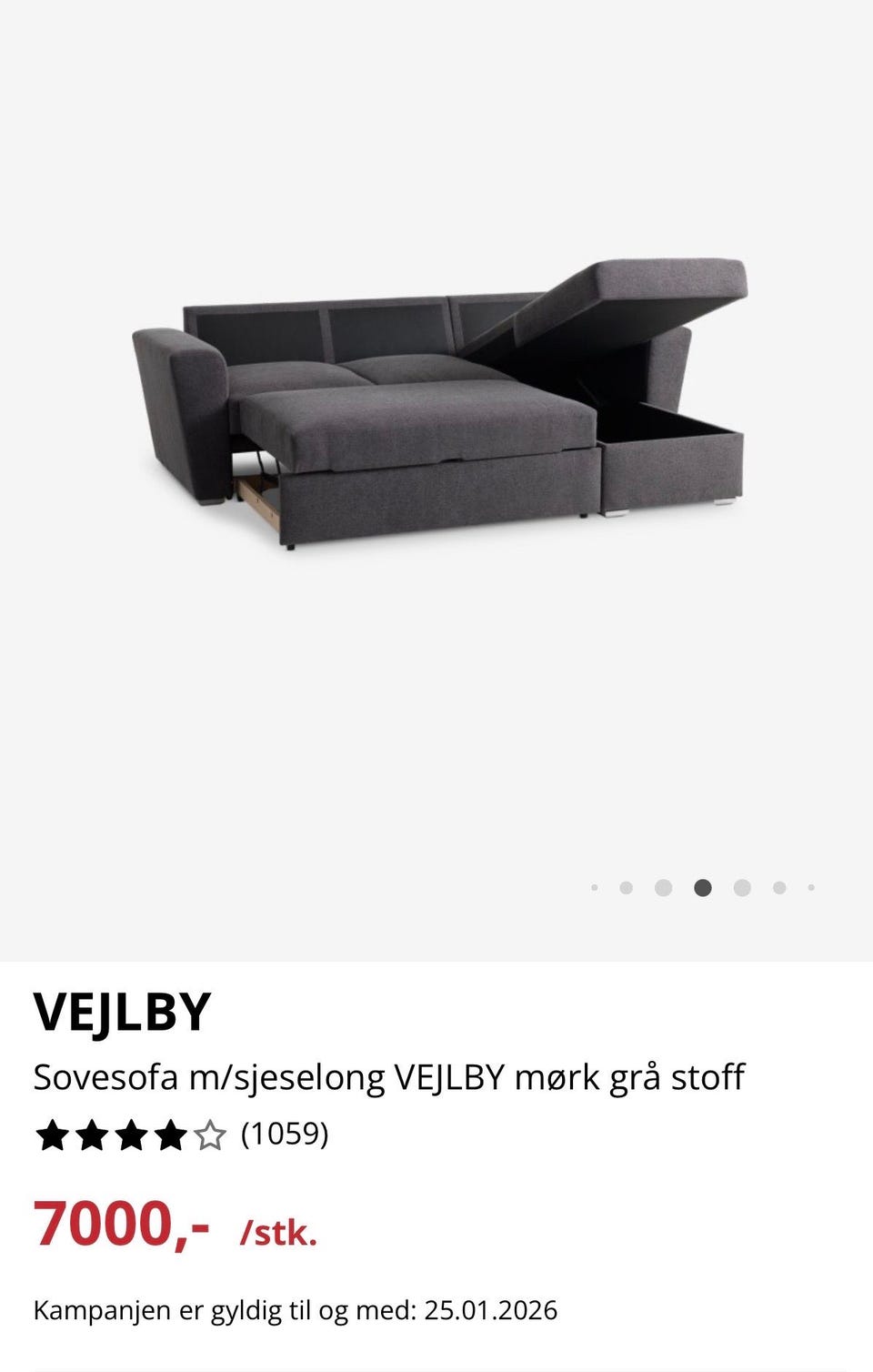Open the sofa bed product photo
Viewport: 873px width, 1372px height.
click(x=436, y=400)
